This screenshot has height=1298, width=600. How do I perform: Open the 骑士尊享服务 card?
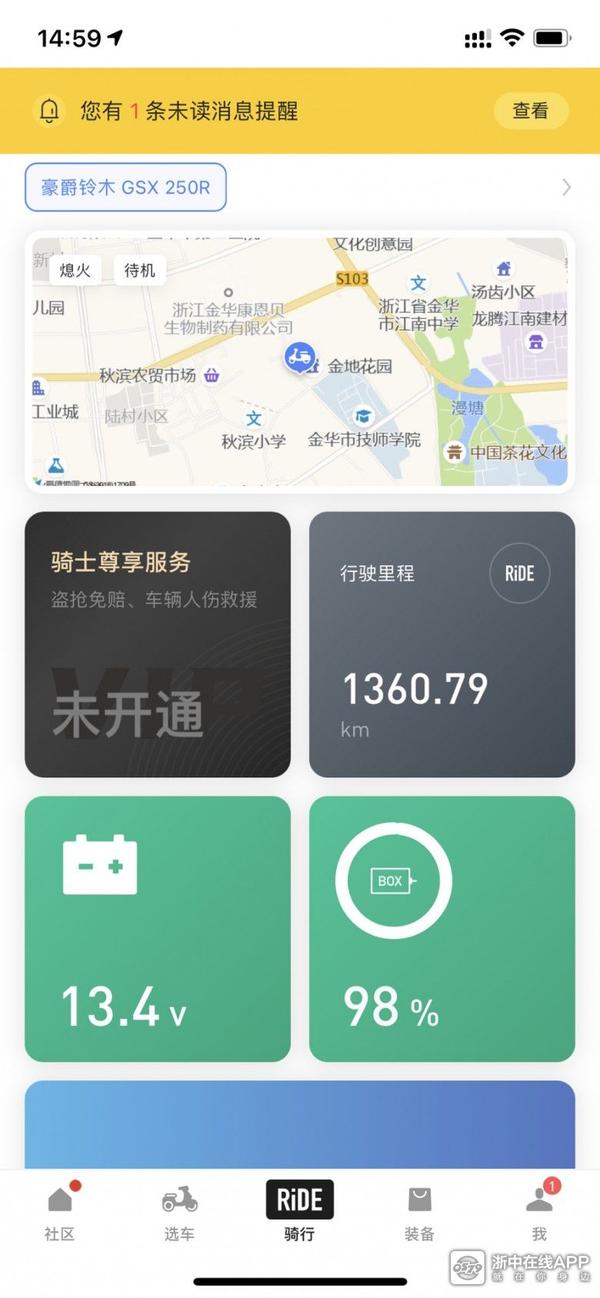pos(158,644)
